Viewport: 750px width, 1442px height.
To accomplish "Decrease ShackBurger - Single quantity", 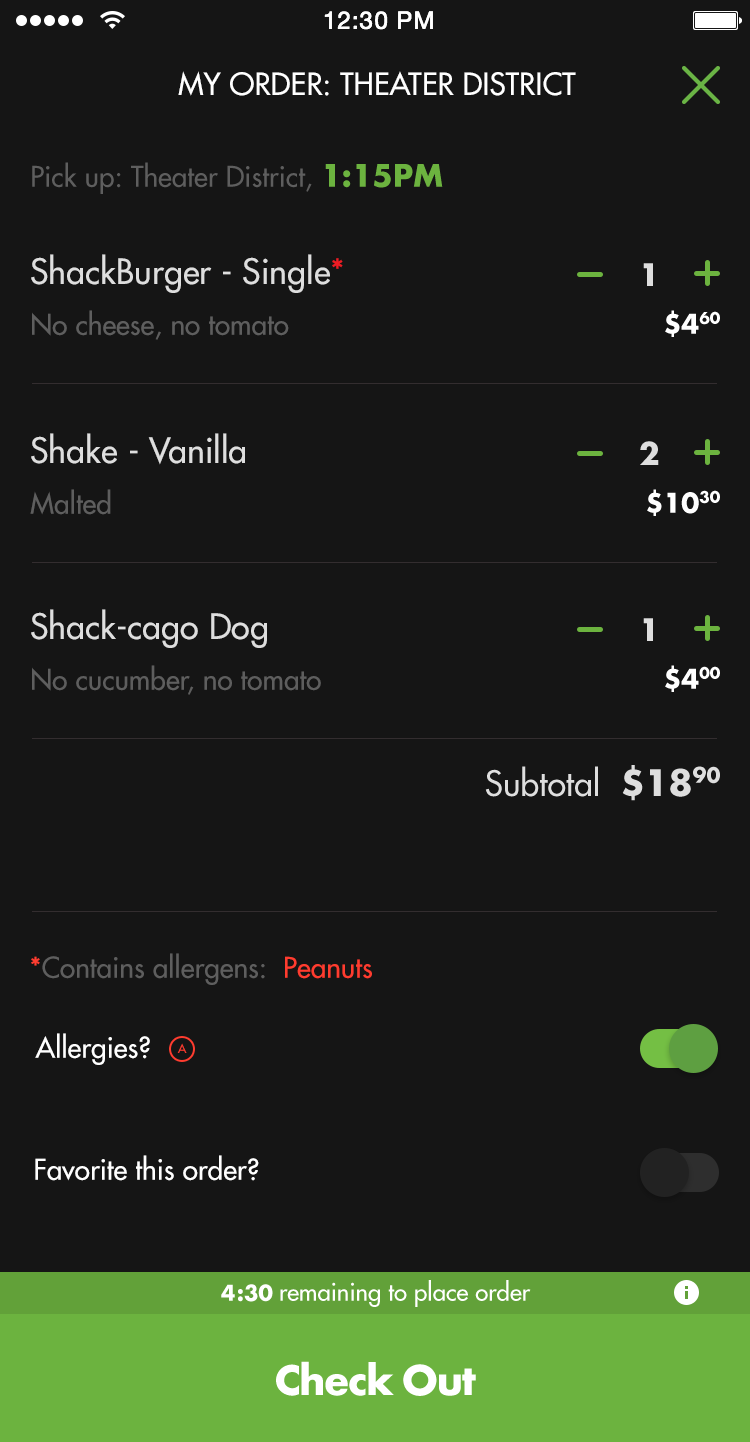I will tap(590, 274).
